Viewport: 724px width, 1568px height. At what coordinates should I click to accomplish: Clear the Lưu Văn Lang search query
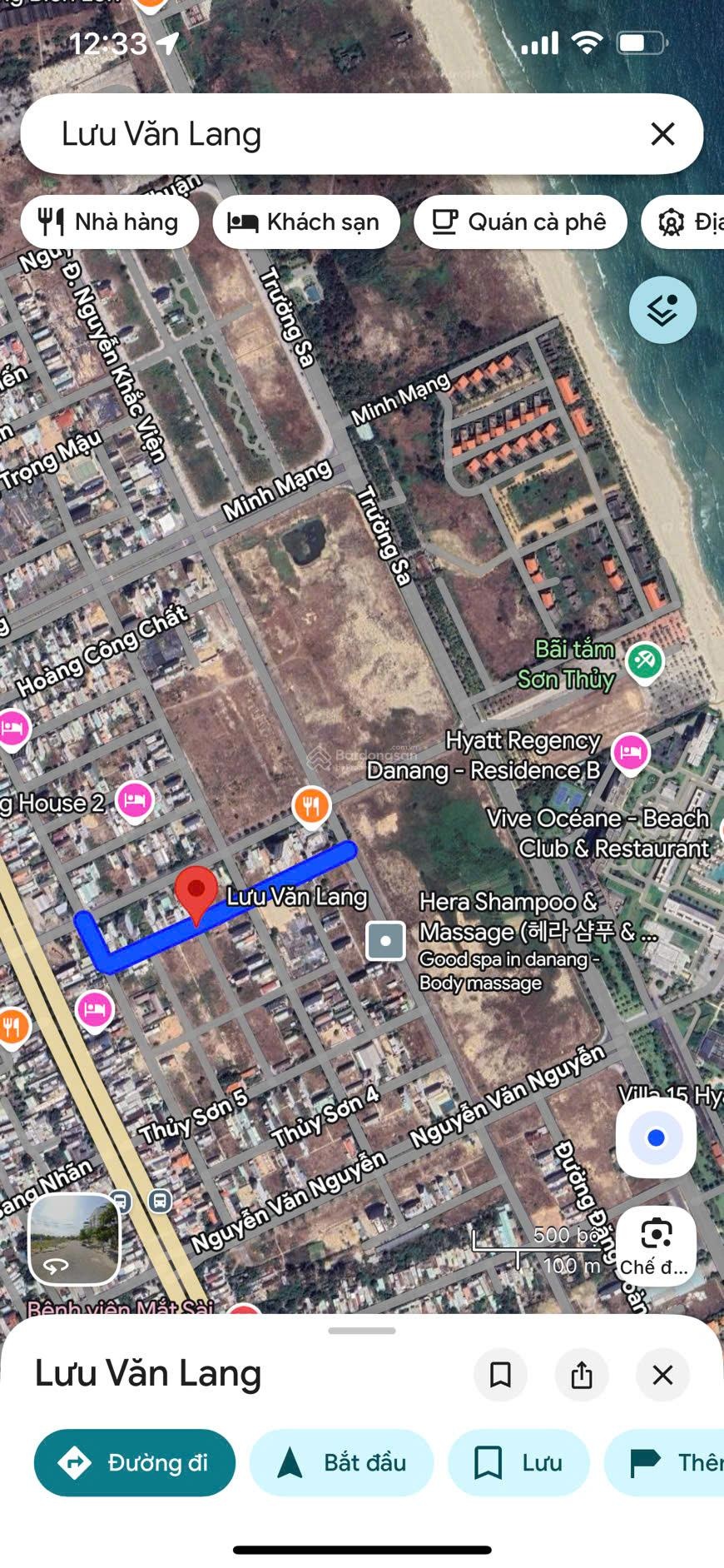[662, 134]
